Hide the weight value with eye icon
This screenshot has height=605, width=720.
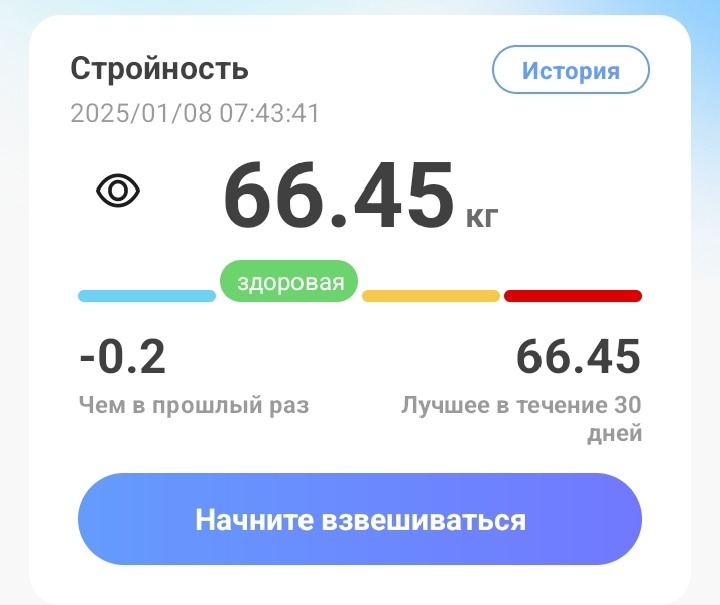(118, 190)
